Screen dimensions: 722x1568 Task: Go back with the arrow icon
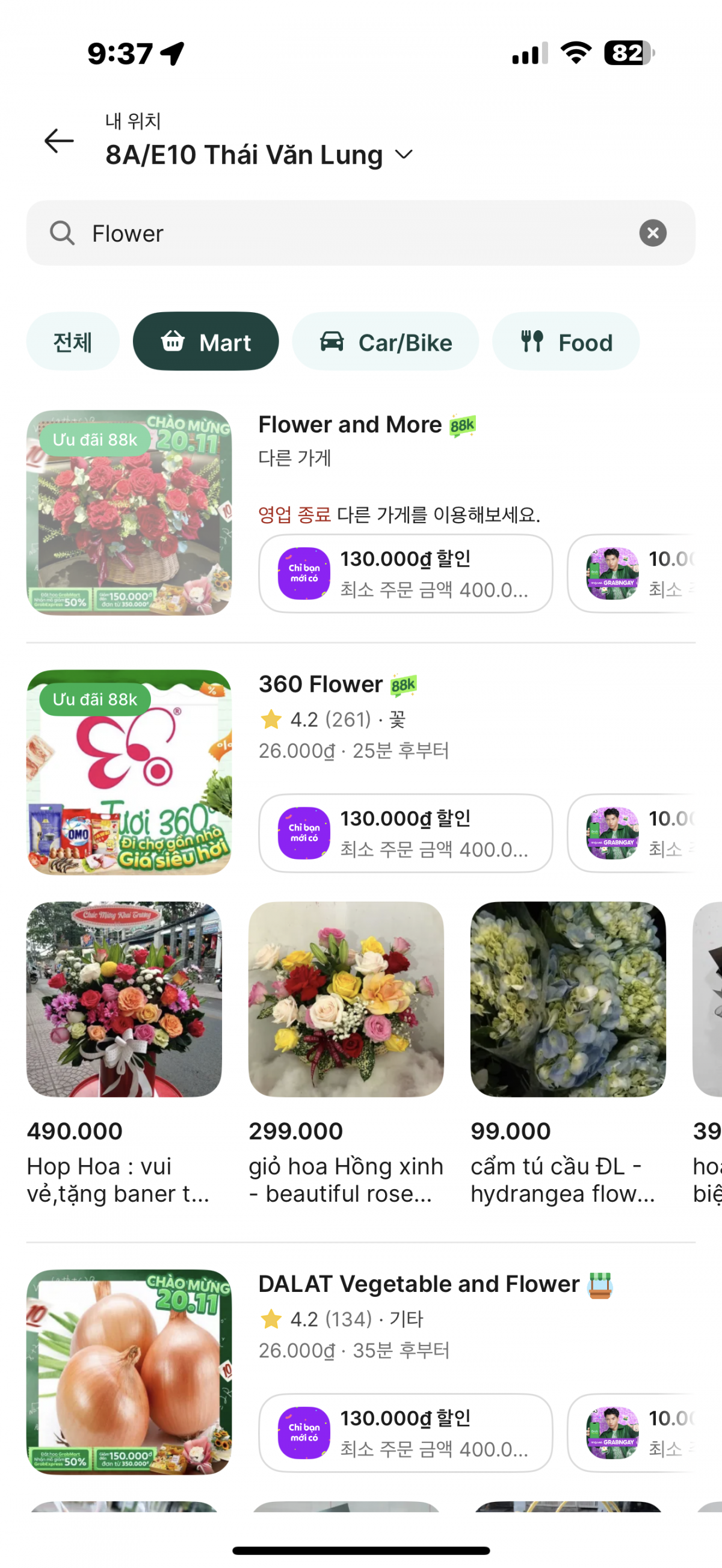(x=59, y=141)
